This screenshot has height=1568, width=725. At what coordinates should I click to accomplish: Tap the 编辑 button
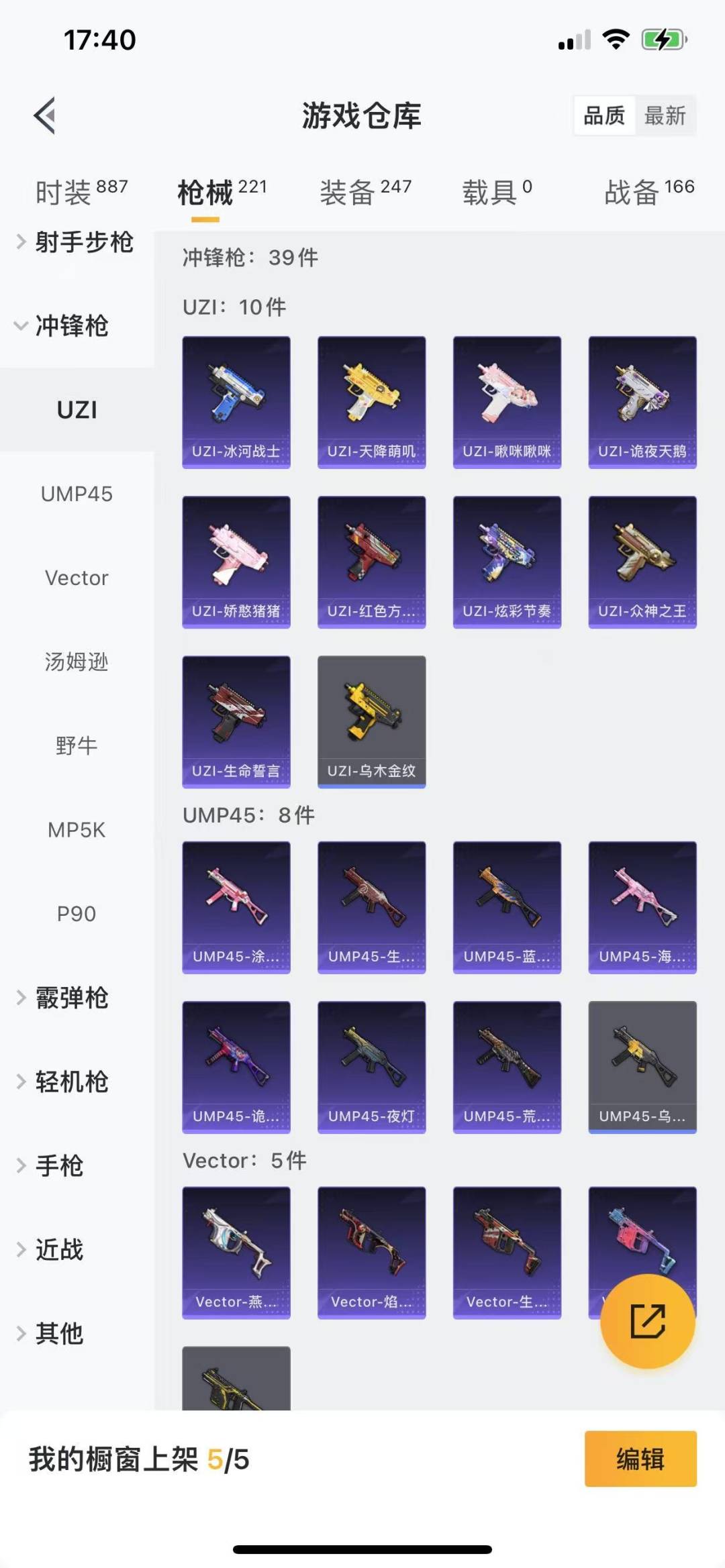pyautogui.click(x=640, y=1459)
